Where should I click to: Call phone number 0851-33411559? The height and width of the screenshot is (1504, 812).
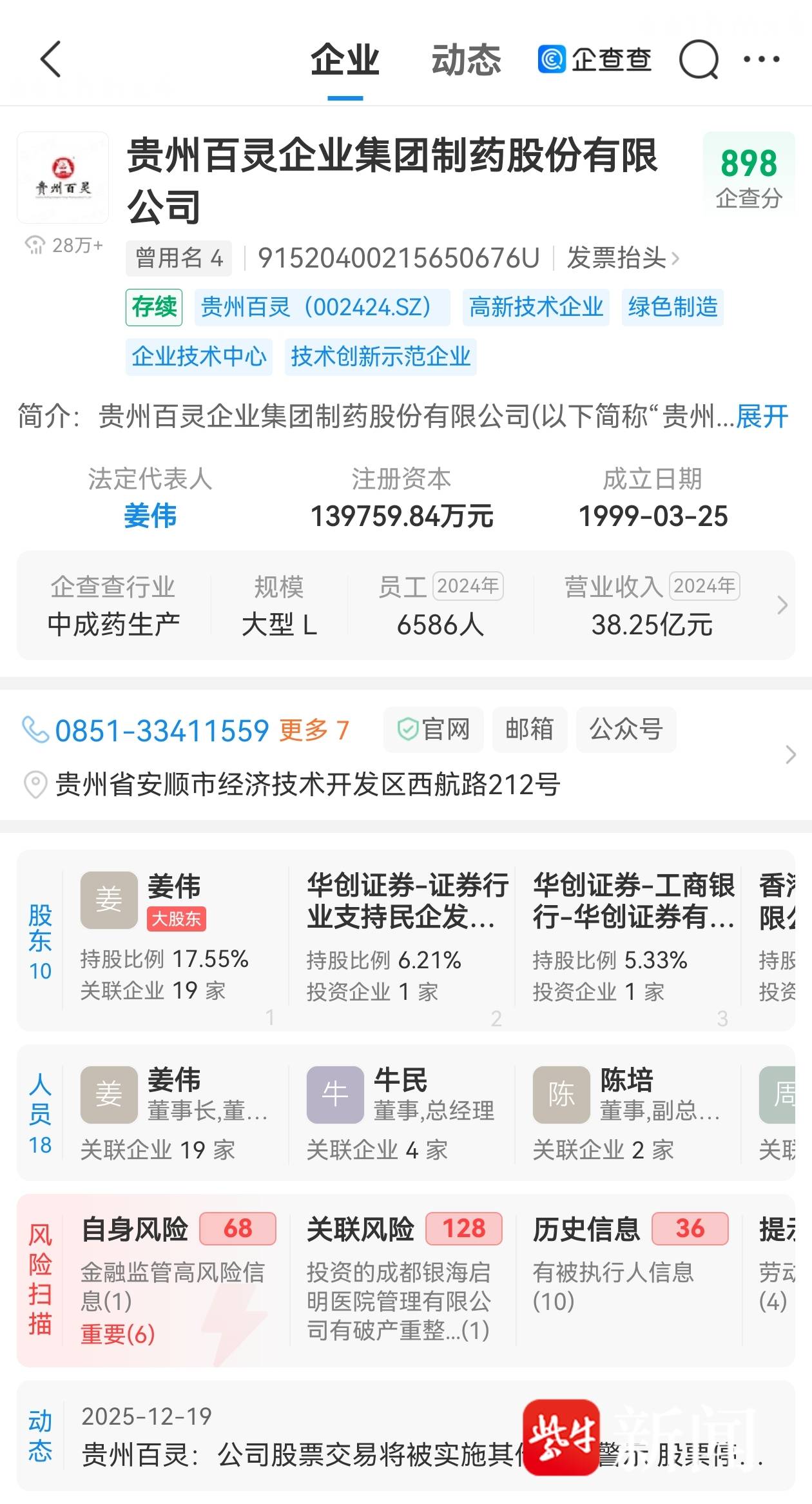coord(161,731)
